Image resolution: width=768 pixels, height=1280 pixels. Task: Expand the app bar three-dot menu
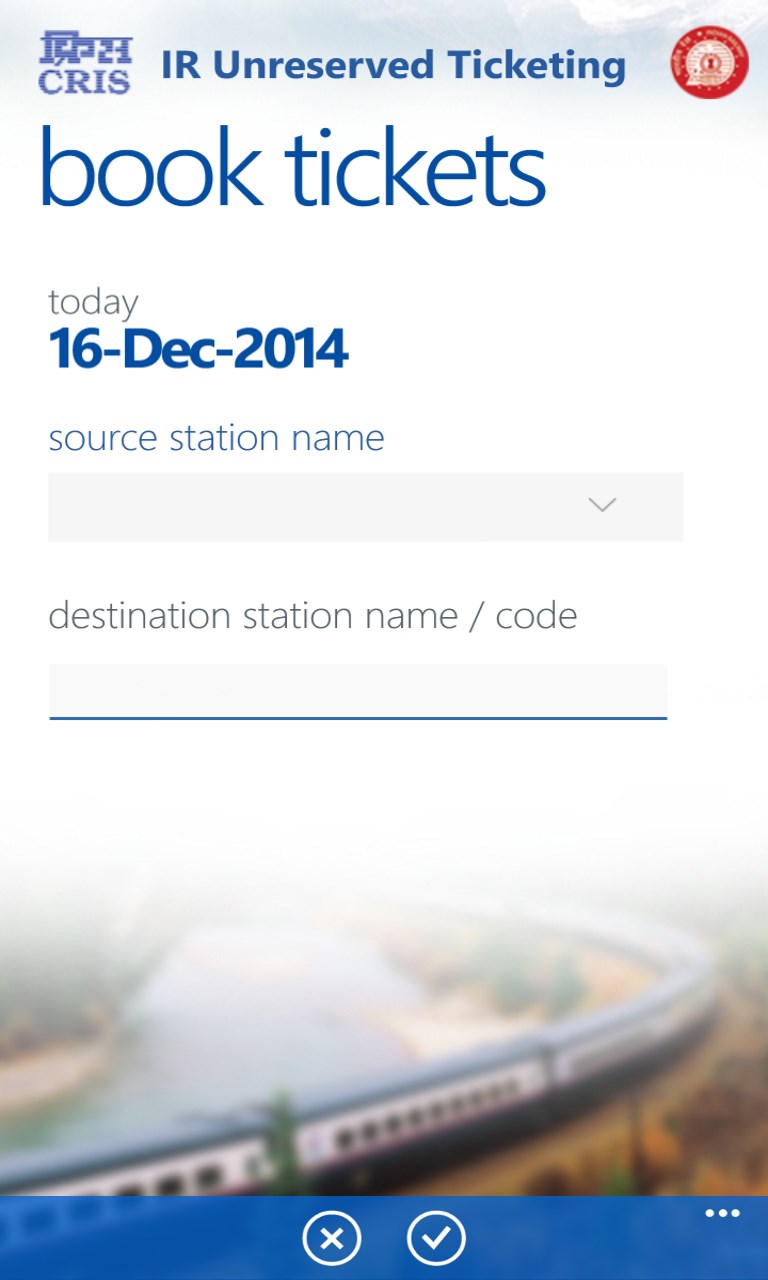point(722,1214)
